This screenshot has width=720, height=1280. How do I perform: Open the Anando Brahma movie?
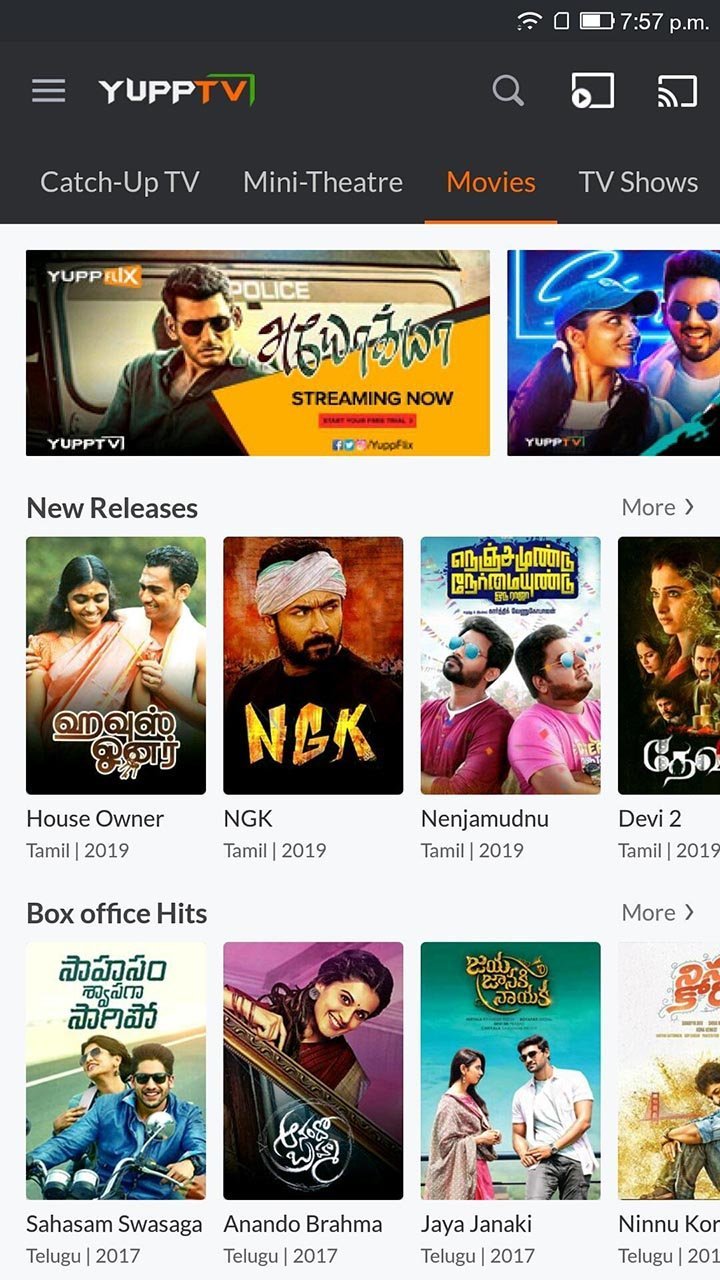click(313, 1070)
